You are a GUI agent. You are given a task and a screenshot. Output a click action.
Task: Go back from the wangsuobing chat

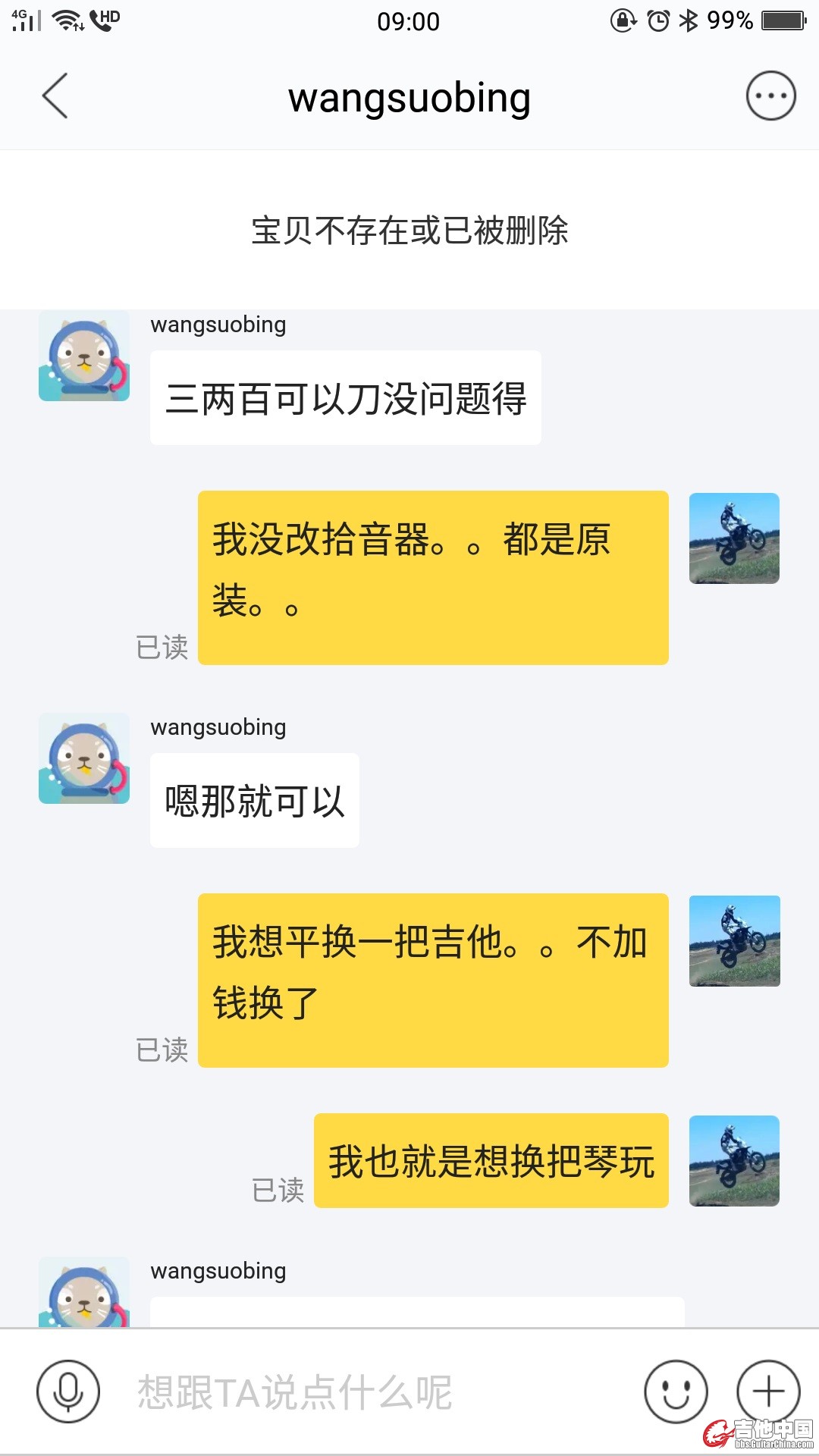click(55, 96)
